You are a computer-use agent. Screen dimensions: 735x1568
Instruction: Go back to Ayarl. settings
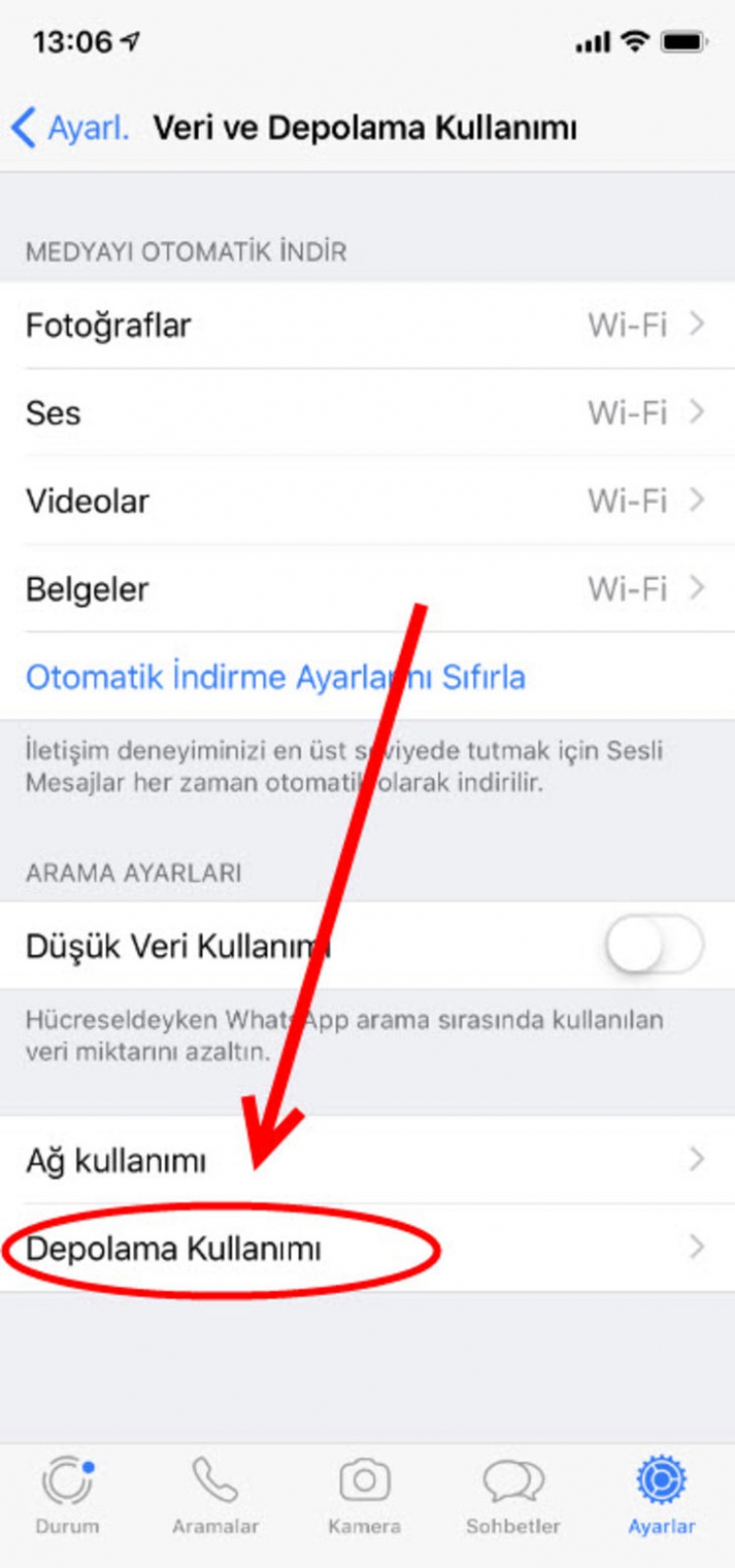point(71,128)
